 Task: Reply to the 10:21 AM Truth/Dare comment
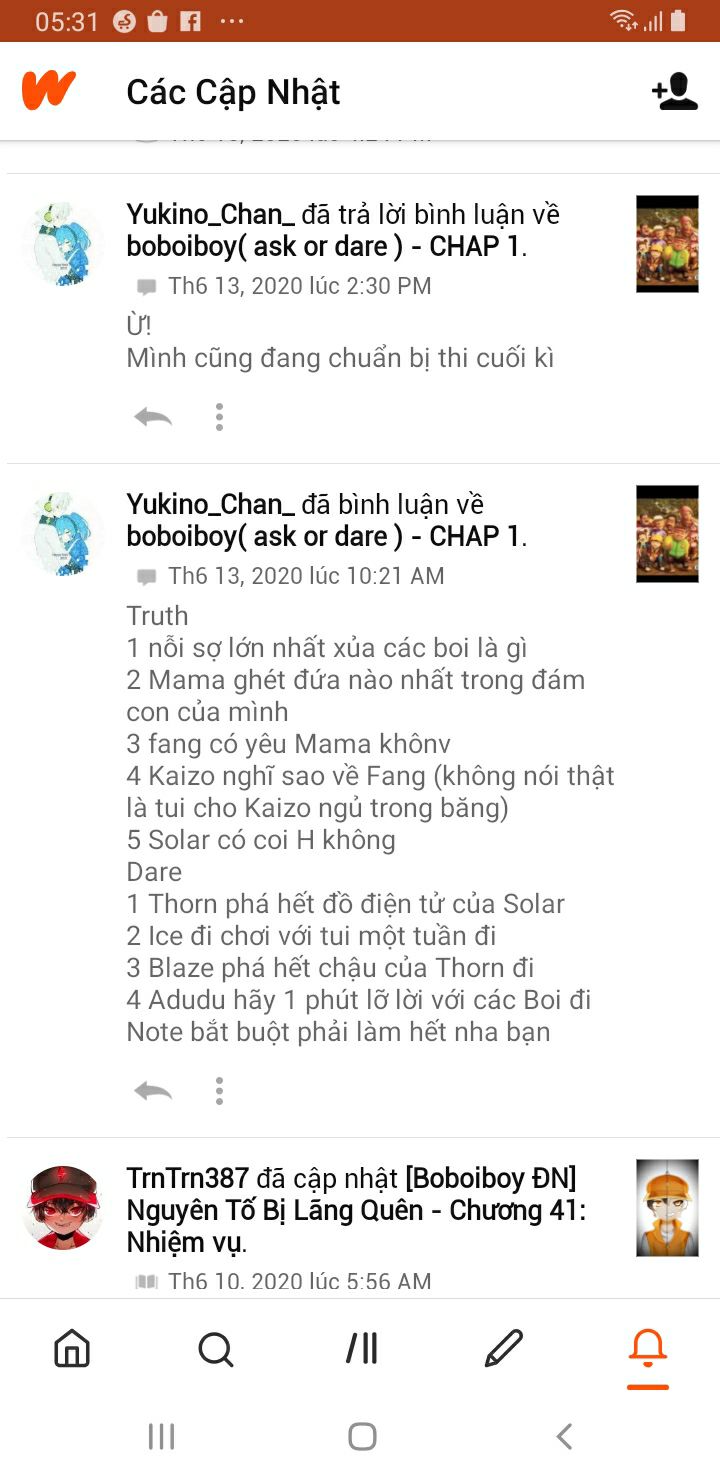[153, 1091]
